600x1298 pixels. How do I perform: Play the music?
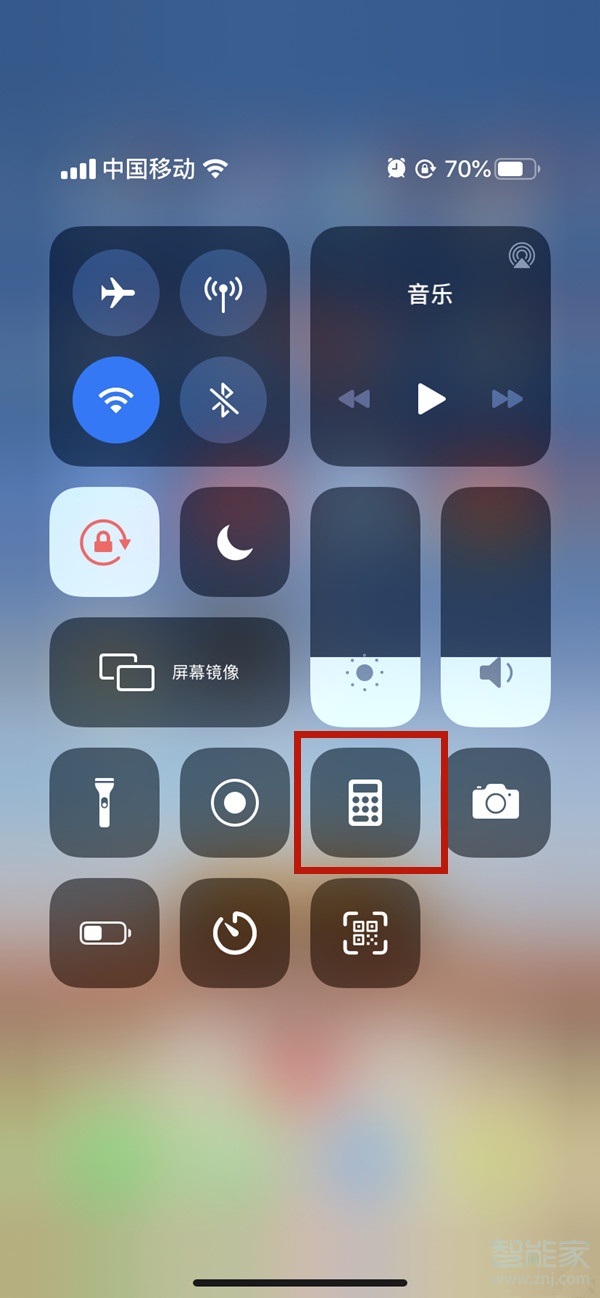(x=430, y=399)
